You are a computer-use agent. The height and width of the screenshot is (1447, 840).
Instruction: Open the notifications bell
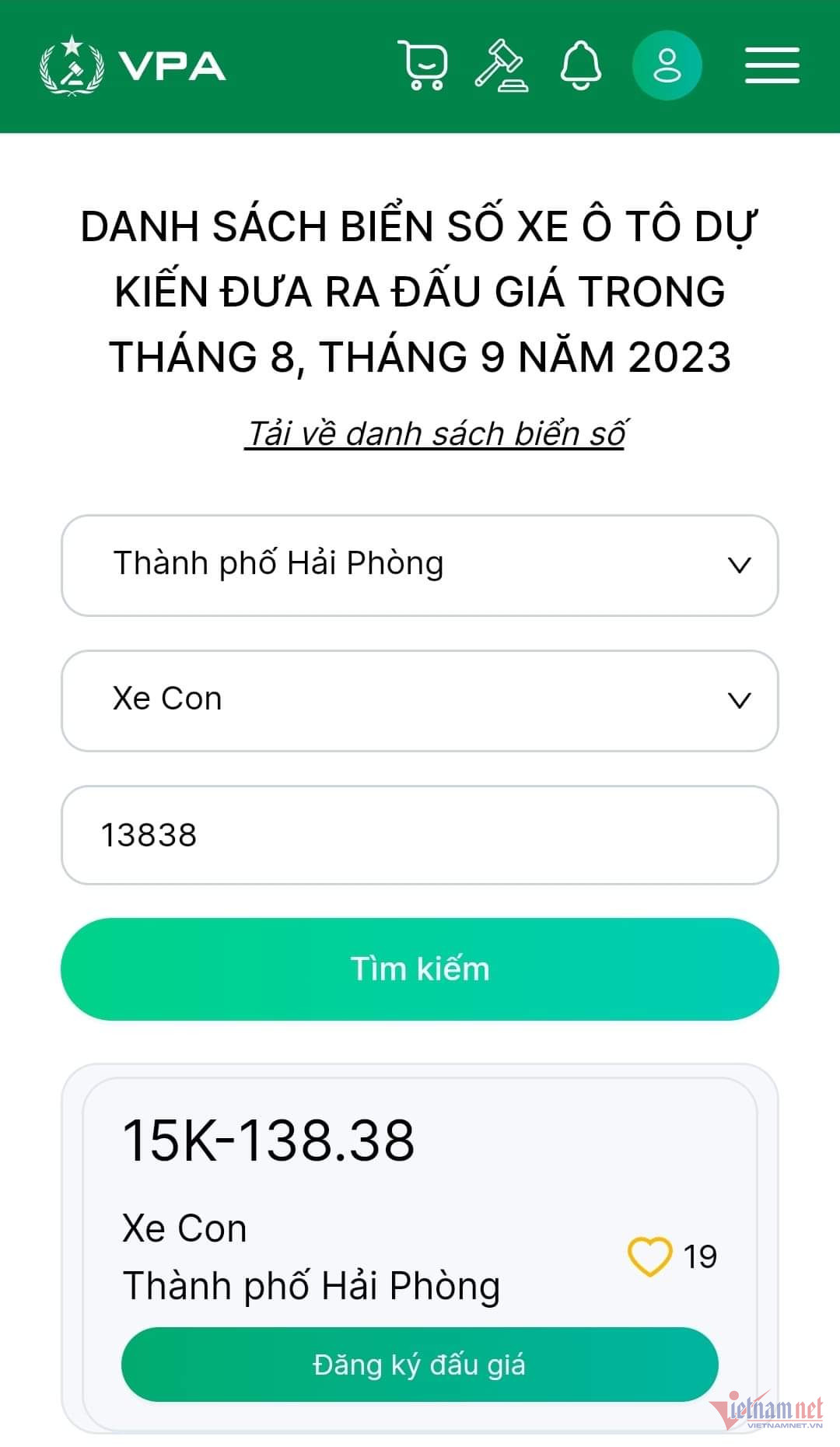pyautogui.click(x=581, y=65)
